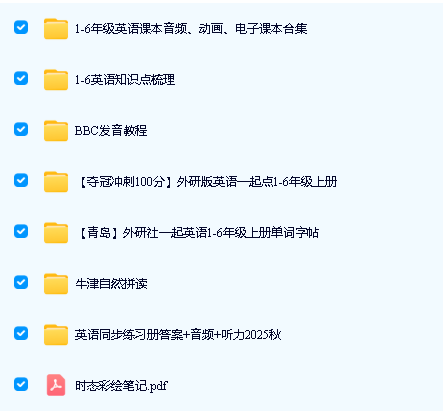Open the BBC发音教程 folder
This screenshot has width=443, height=412.
pos(111,131)
